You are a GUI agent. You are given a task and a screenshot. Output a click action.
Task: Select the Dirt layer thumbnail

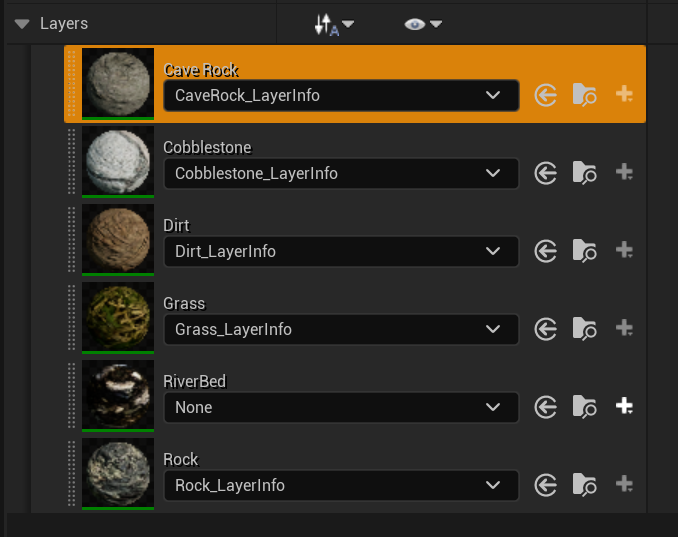[x=118, y=238]
